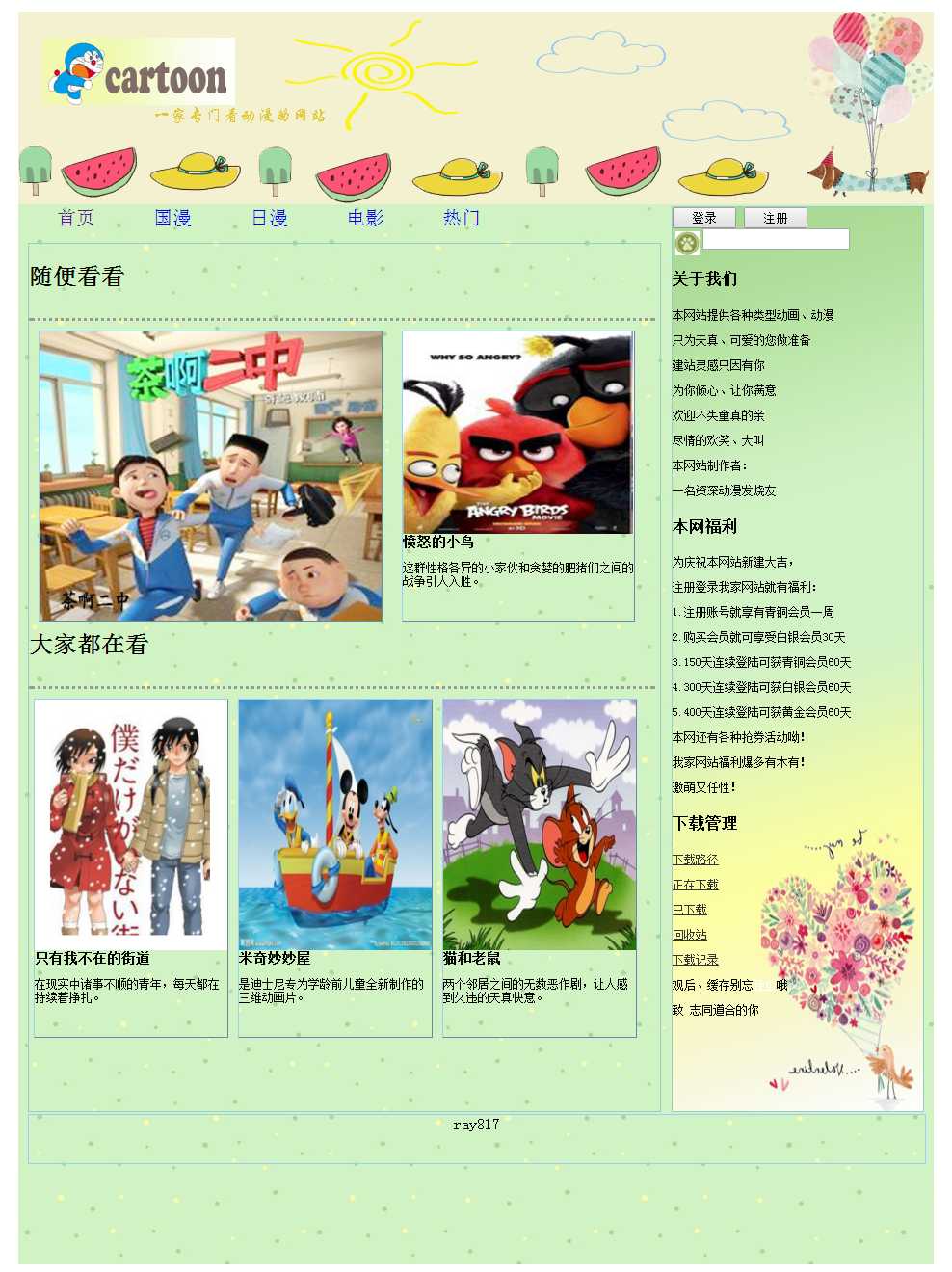Check the 正在下载 link
952x1272 pixels.
tap(695, 885)
